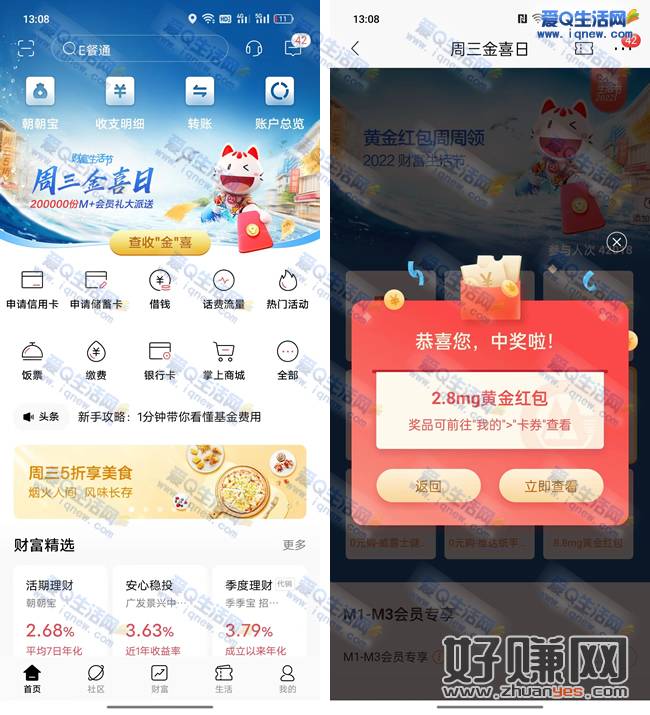
Task: Tap the E餐通 search box
Action: click(x=140, y=49)
